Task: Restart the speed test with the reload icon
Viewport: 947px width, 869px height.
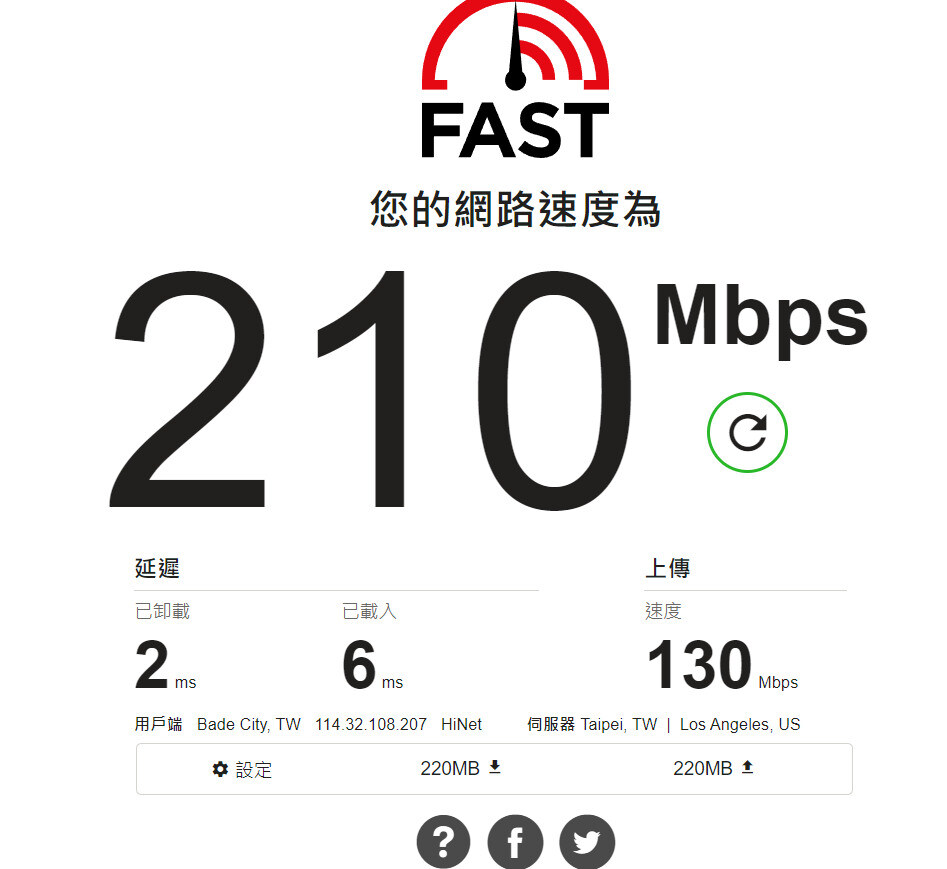Action: (x=747, y=432)
